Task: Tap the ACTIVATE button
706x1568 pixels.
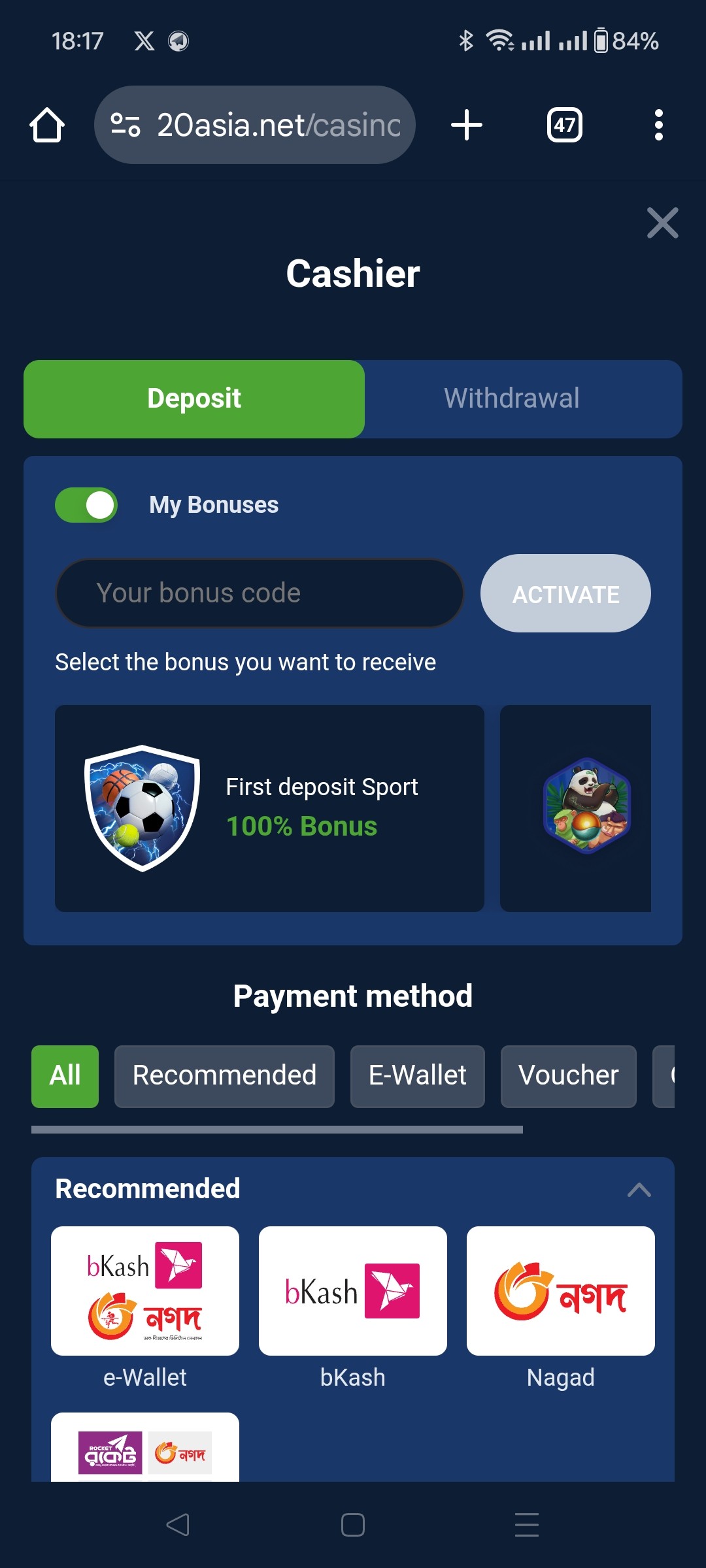Action: [x=565, y=593]
